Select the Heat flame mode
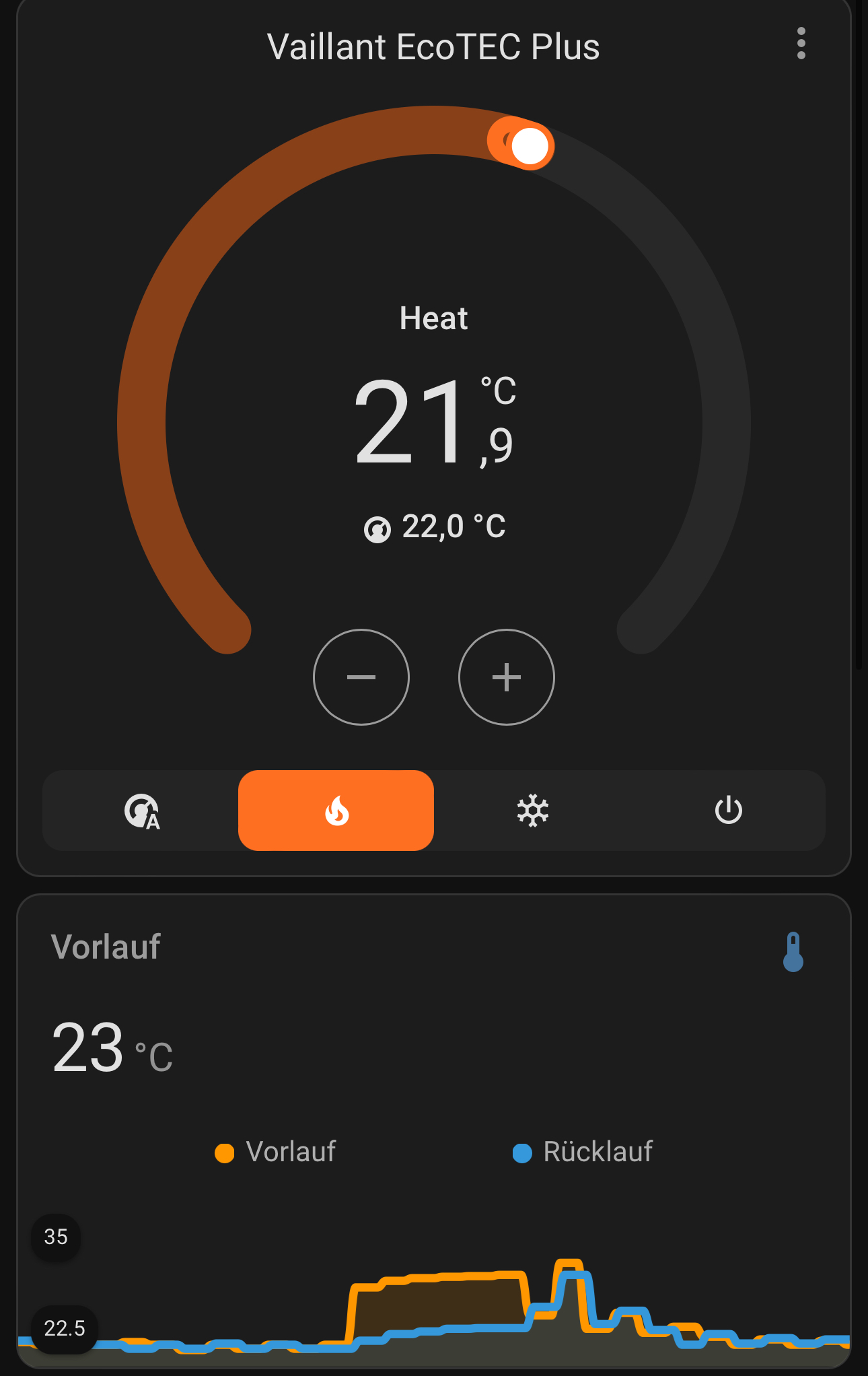 coord(336,811)
